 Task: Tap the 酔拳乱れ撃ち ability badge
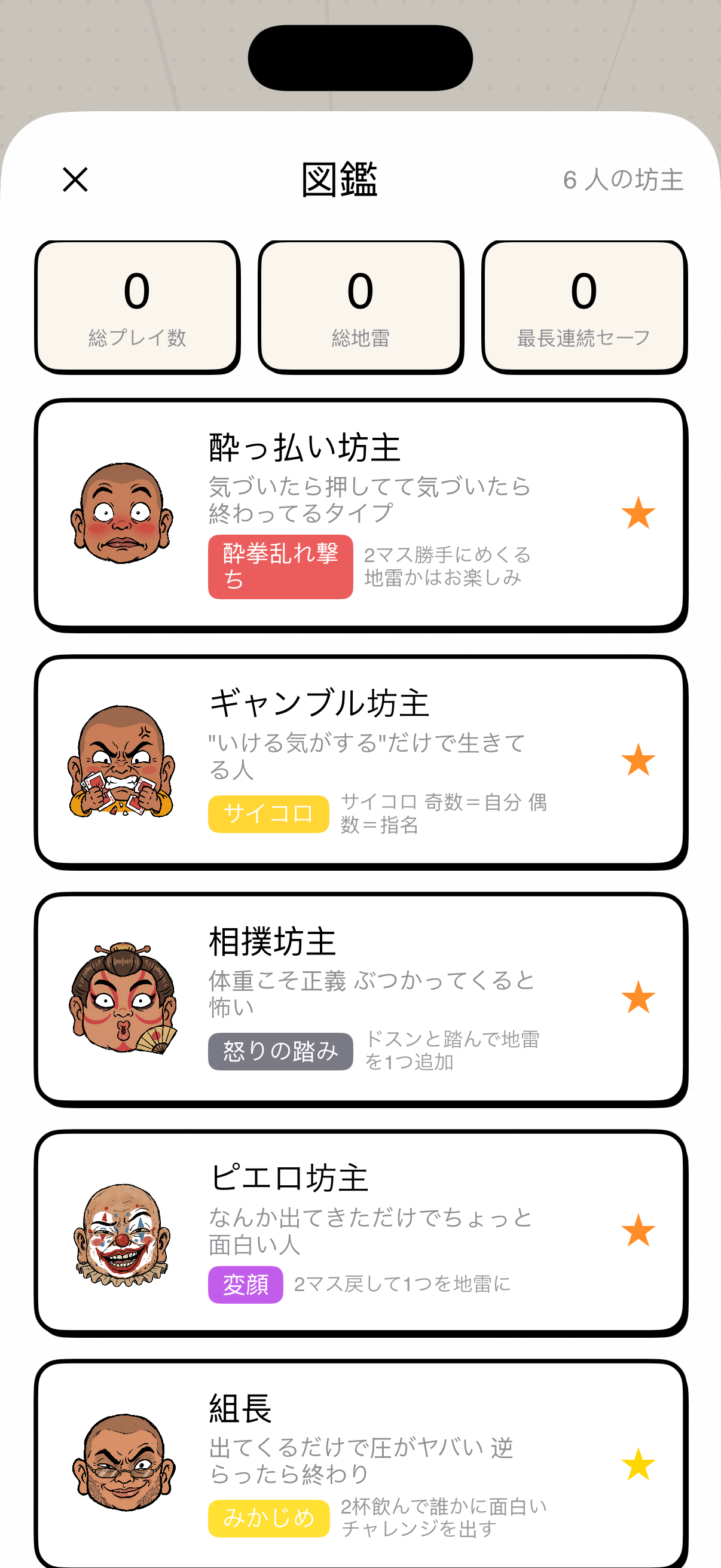[280, 566]
